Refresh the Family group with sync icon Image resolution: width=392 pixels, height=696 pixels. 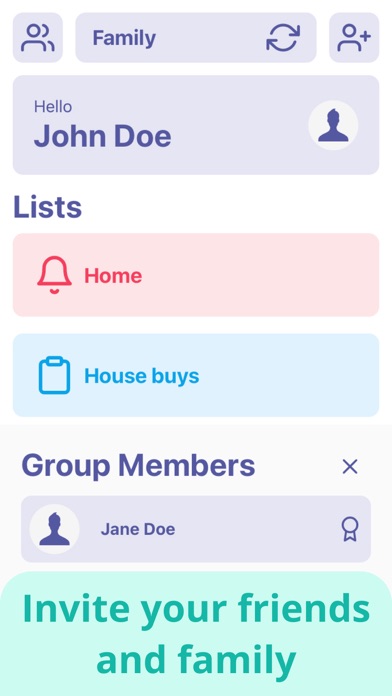(x=283, y=38)
